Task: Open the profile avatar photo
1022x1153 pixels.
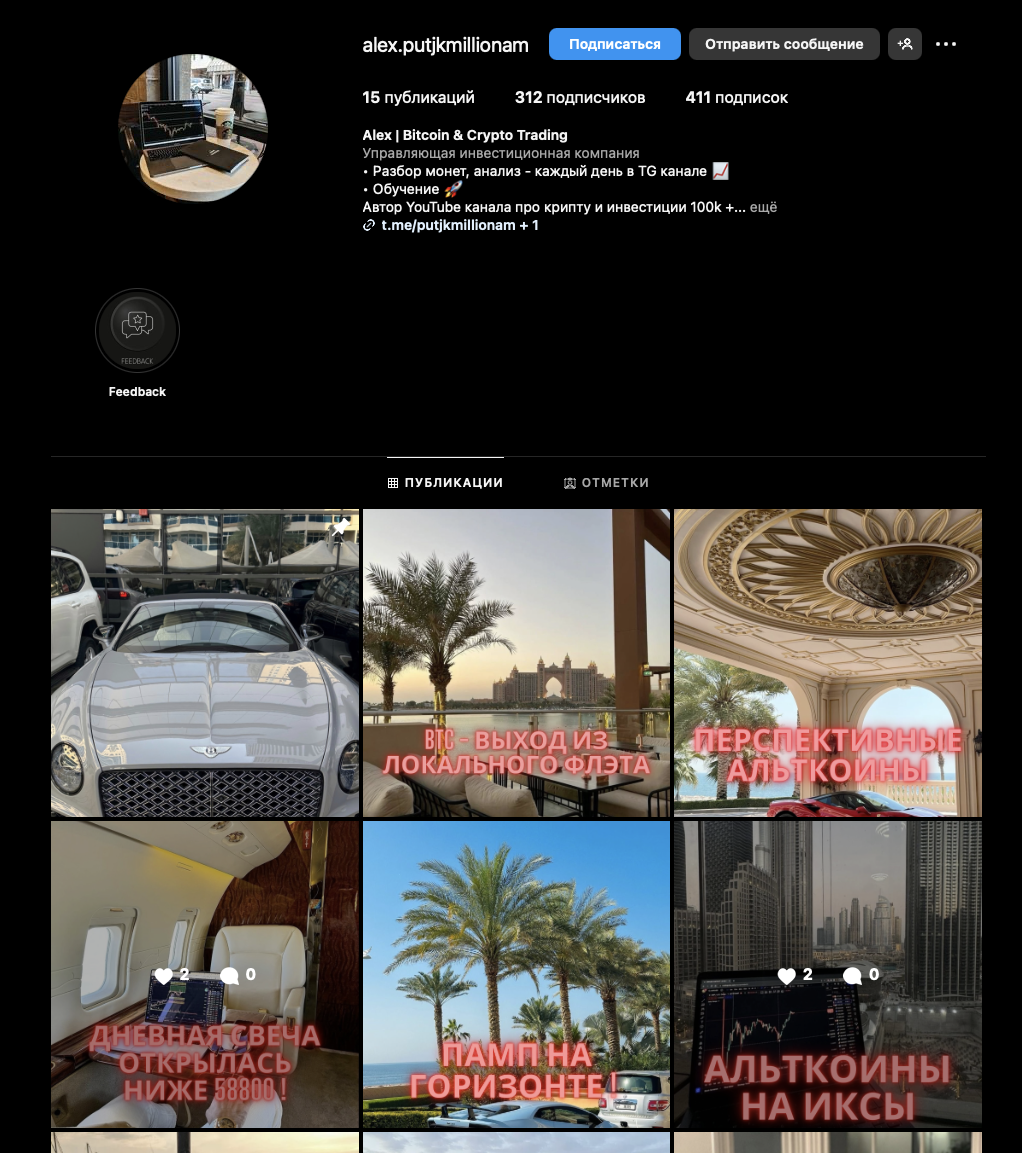Action: click(193, 128)
